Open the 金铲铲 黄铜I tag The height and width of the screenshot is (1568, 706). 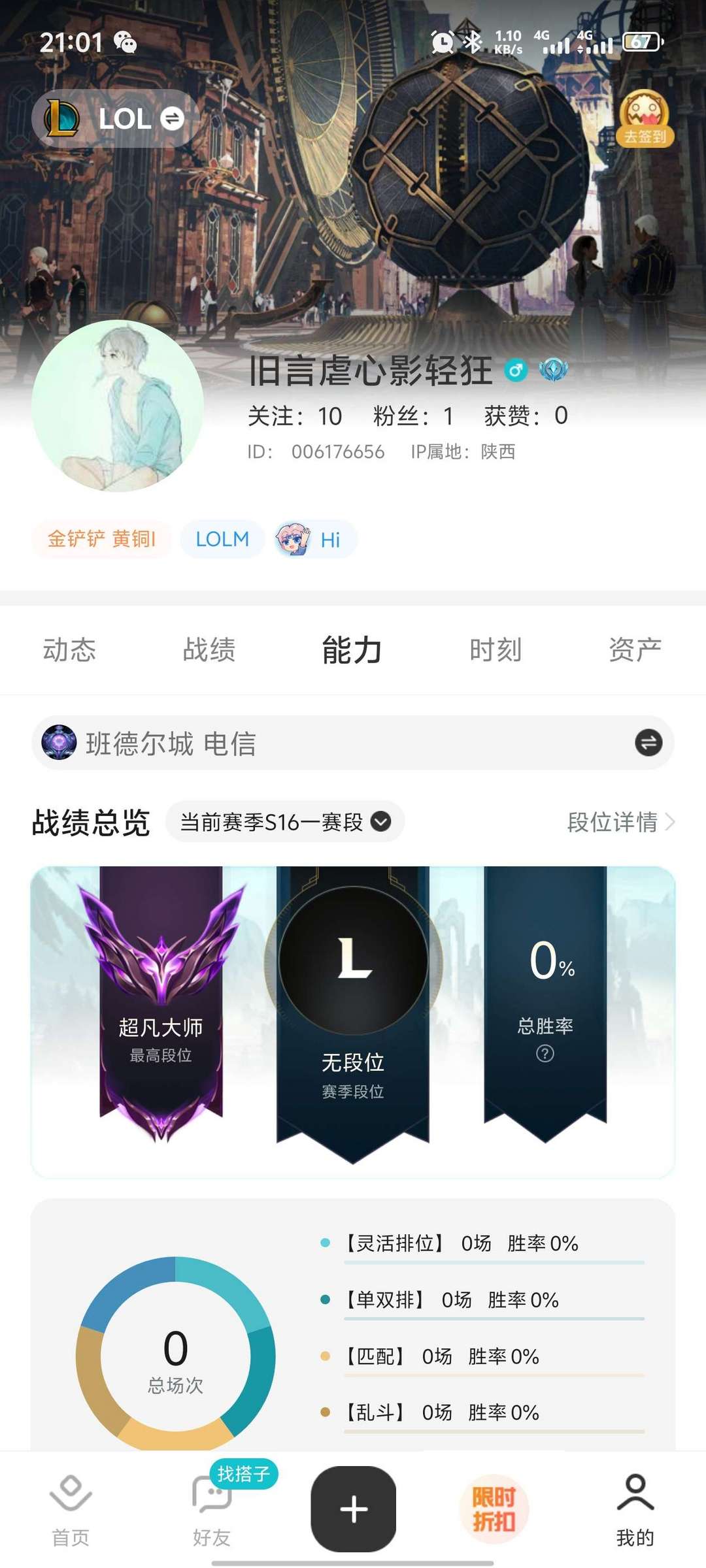click(101, 539)
